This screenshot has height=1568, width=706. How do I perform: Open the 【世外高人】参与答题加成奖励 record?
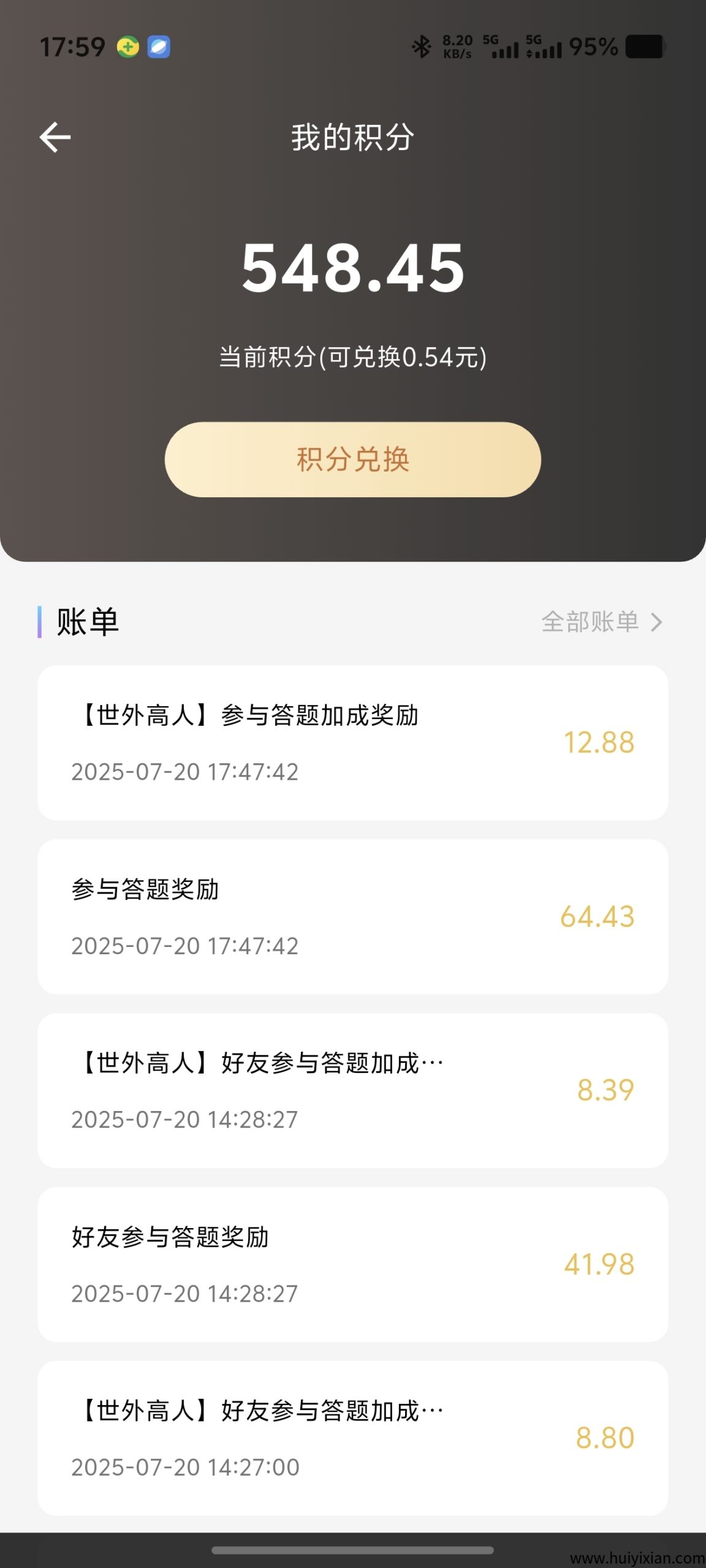(353, 743)
